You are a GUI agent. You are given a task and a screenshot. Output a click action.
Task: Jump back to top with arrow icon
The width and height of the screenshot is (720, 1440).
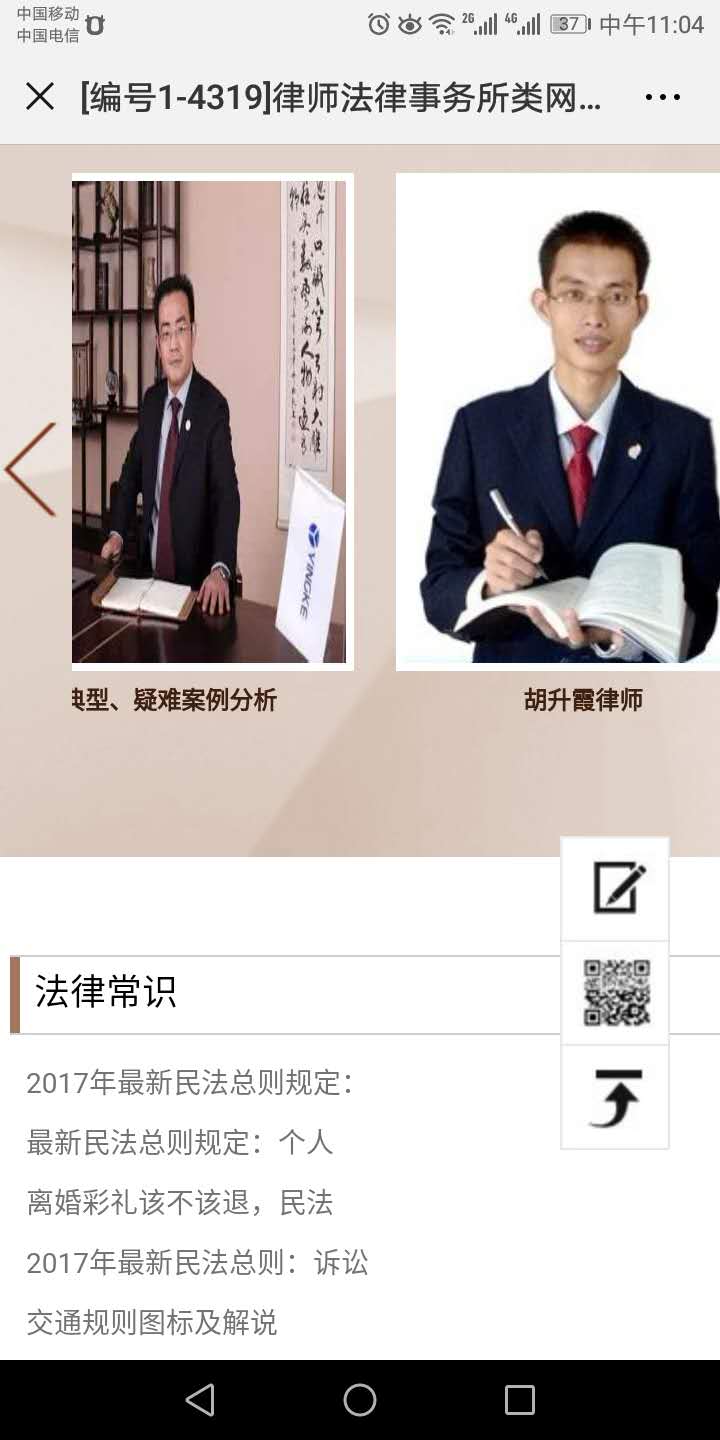coord(615,1097)
